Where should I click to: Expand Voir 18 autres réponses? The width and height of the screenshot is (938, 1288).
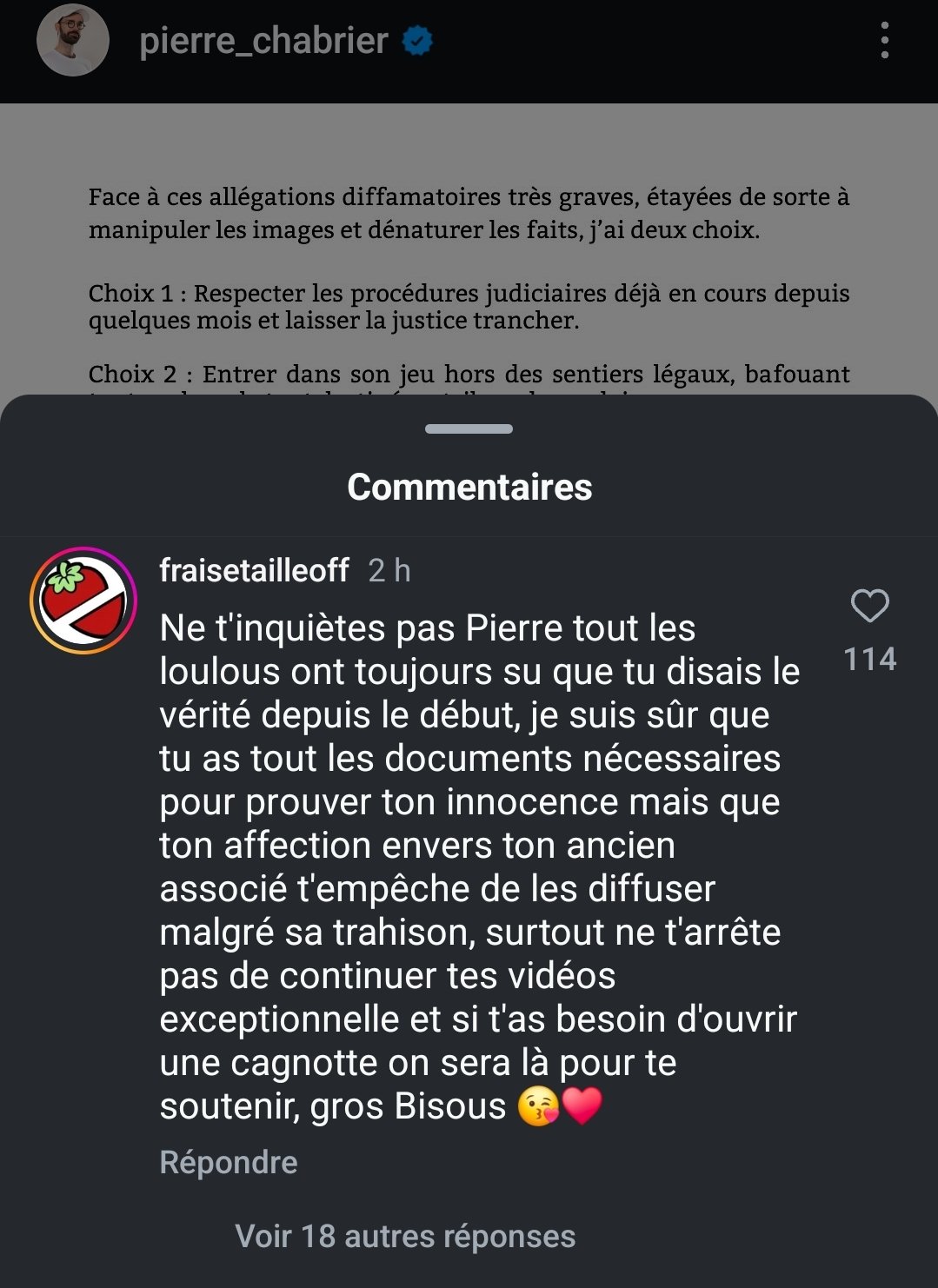pyautogui.click(x=405, y=1236)
